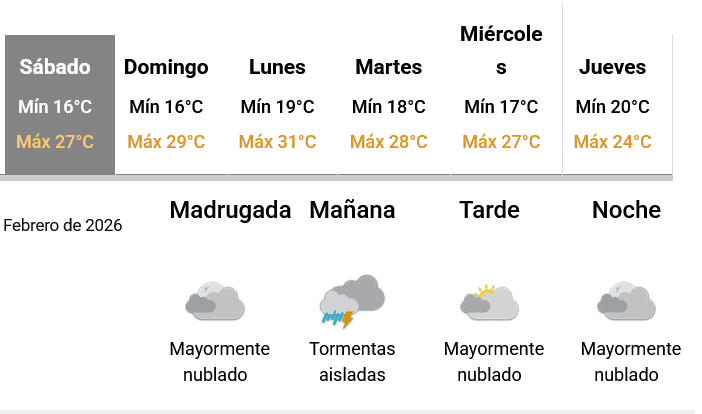View the Martes forecast tab

(388, 104)
